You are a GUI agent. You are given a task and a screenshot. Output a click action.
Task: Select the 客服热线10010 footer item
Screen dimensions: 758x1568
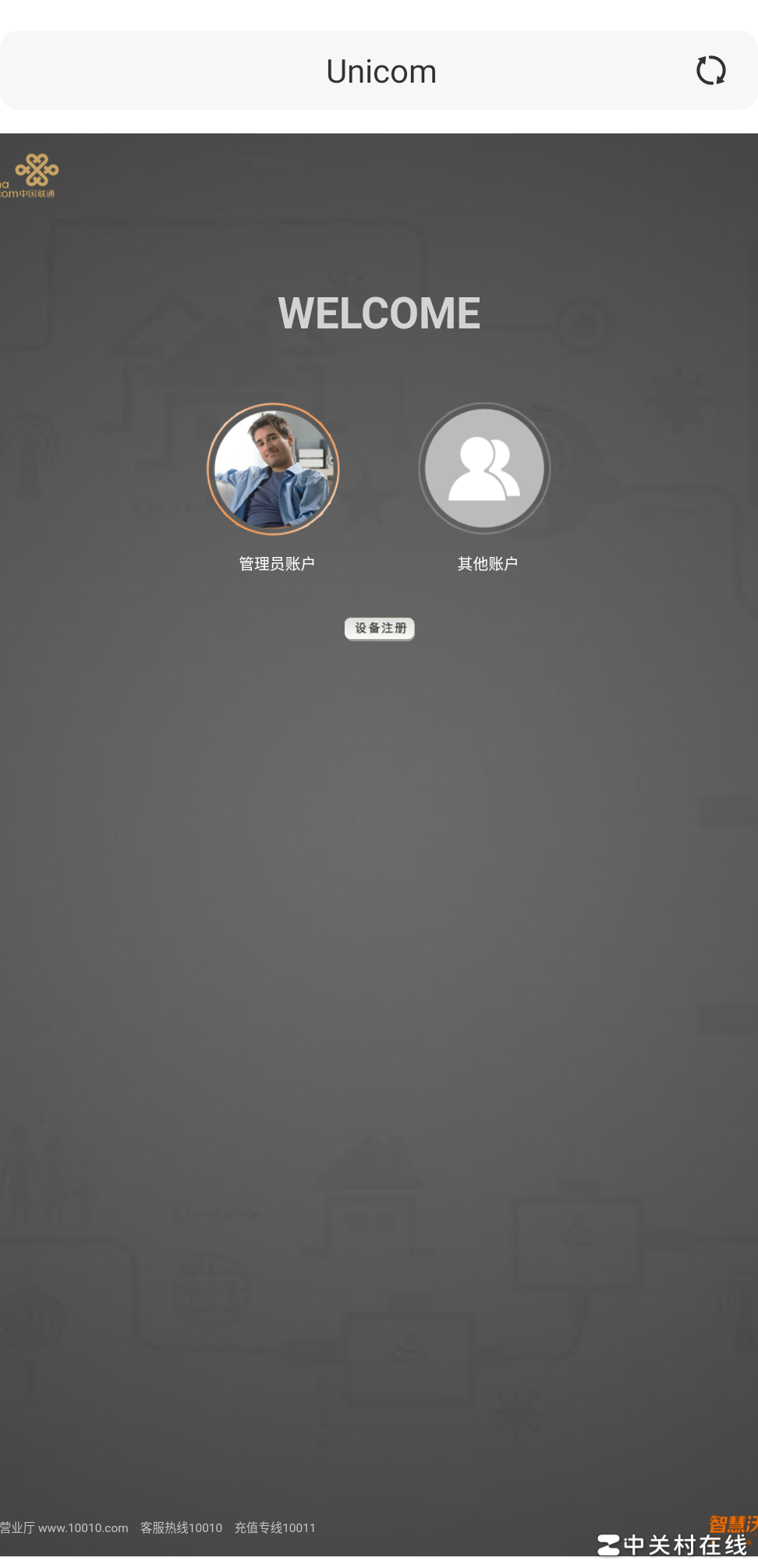point(179,1528)
